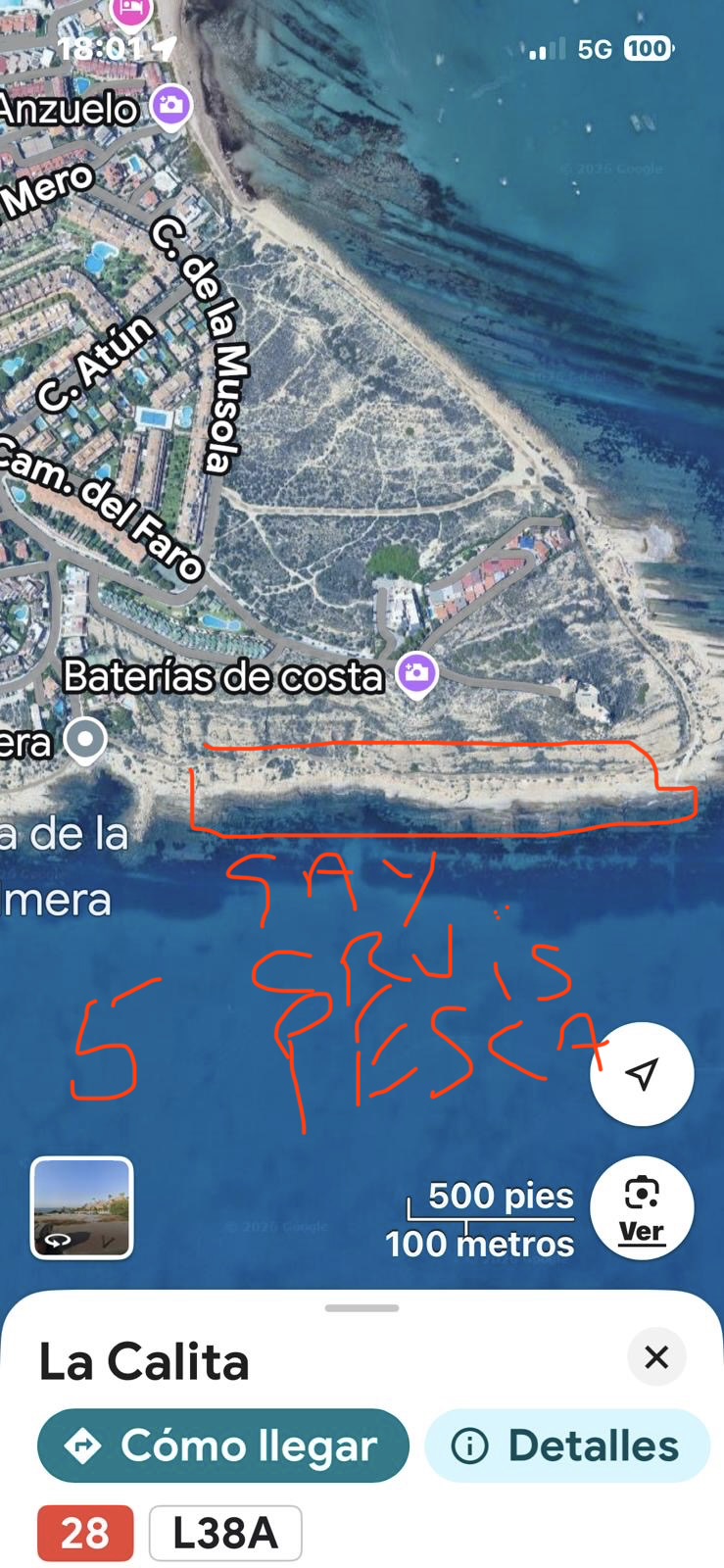Get directions with Cómo llegar
The width and height of the screenshot is (724, 1568).
222,1445
